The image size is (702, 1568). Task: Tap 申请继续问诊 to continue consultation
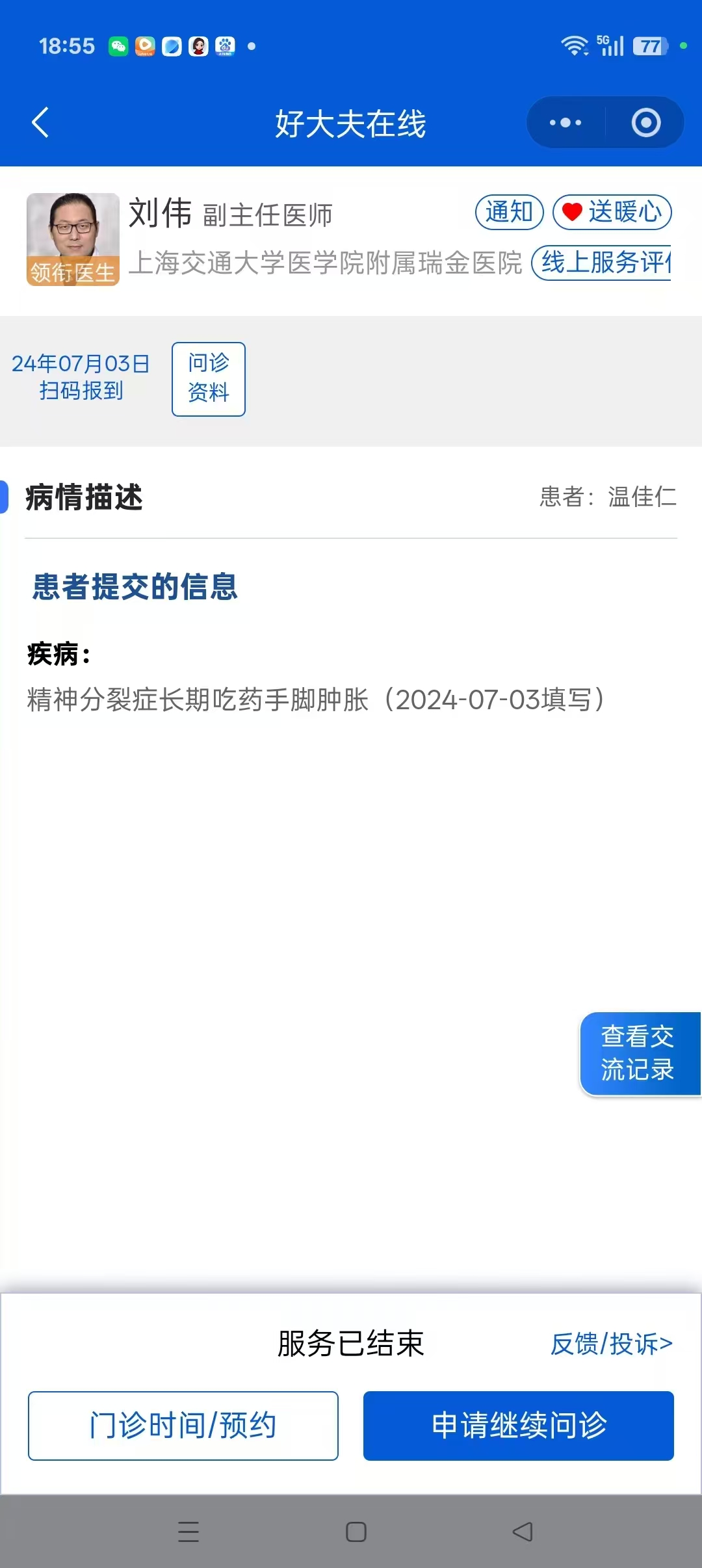[518, 1426]
